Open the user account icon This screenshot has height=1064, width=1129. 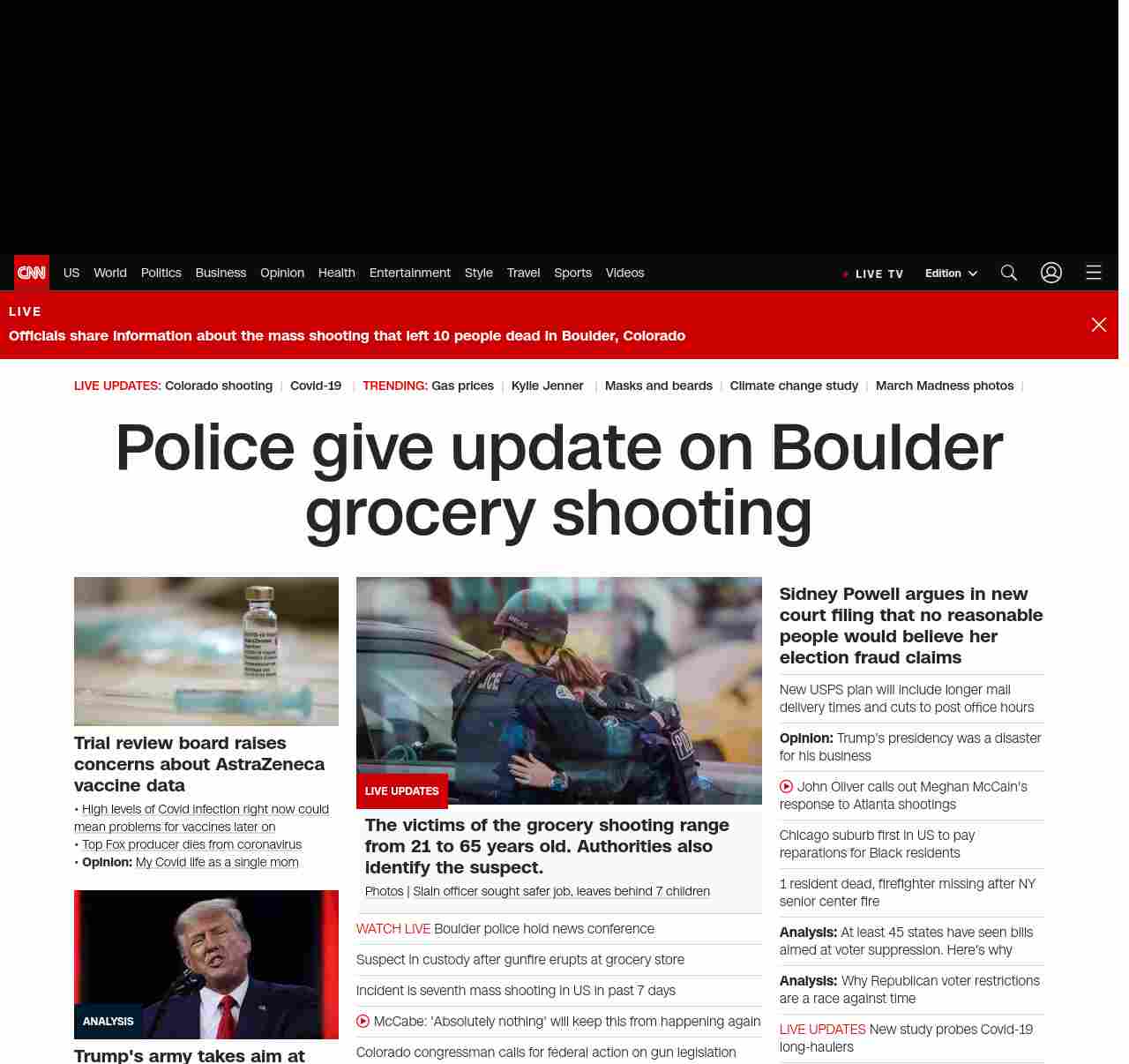[1051, 273]
